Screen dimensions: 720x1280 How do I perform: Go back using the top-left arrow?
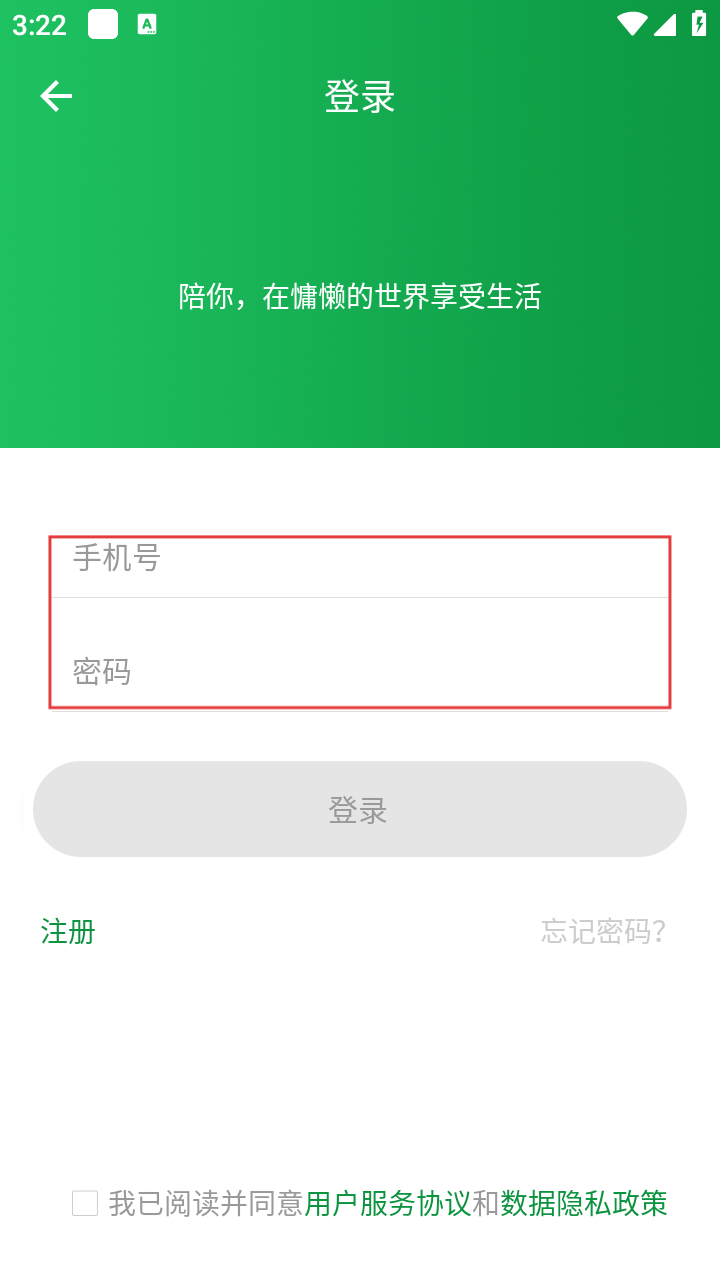56,96
